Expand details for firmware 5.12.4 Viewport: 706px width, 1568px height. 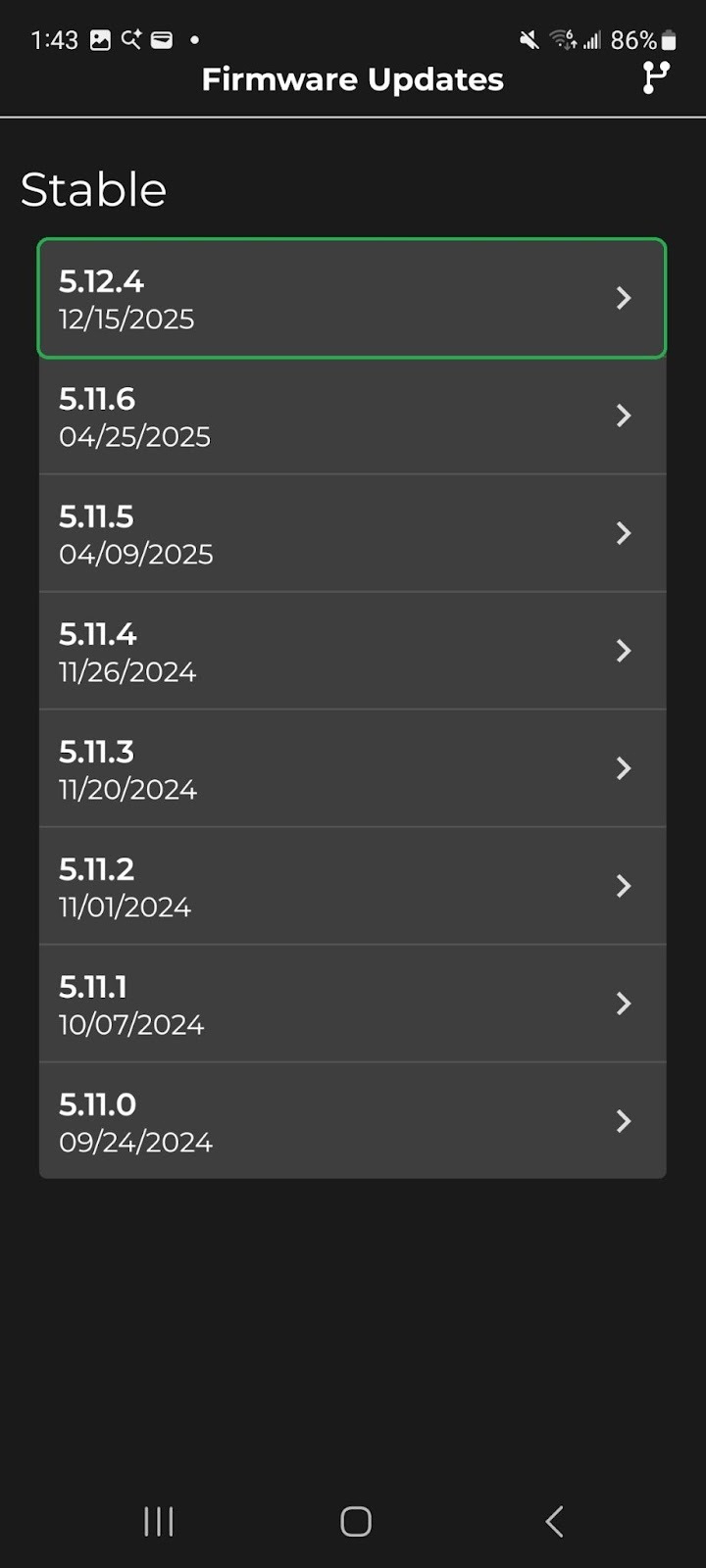(x=624, y=298)
